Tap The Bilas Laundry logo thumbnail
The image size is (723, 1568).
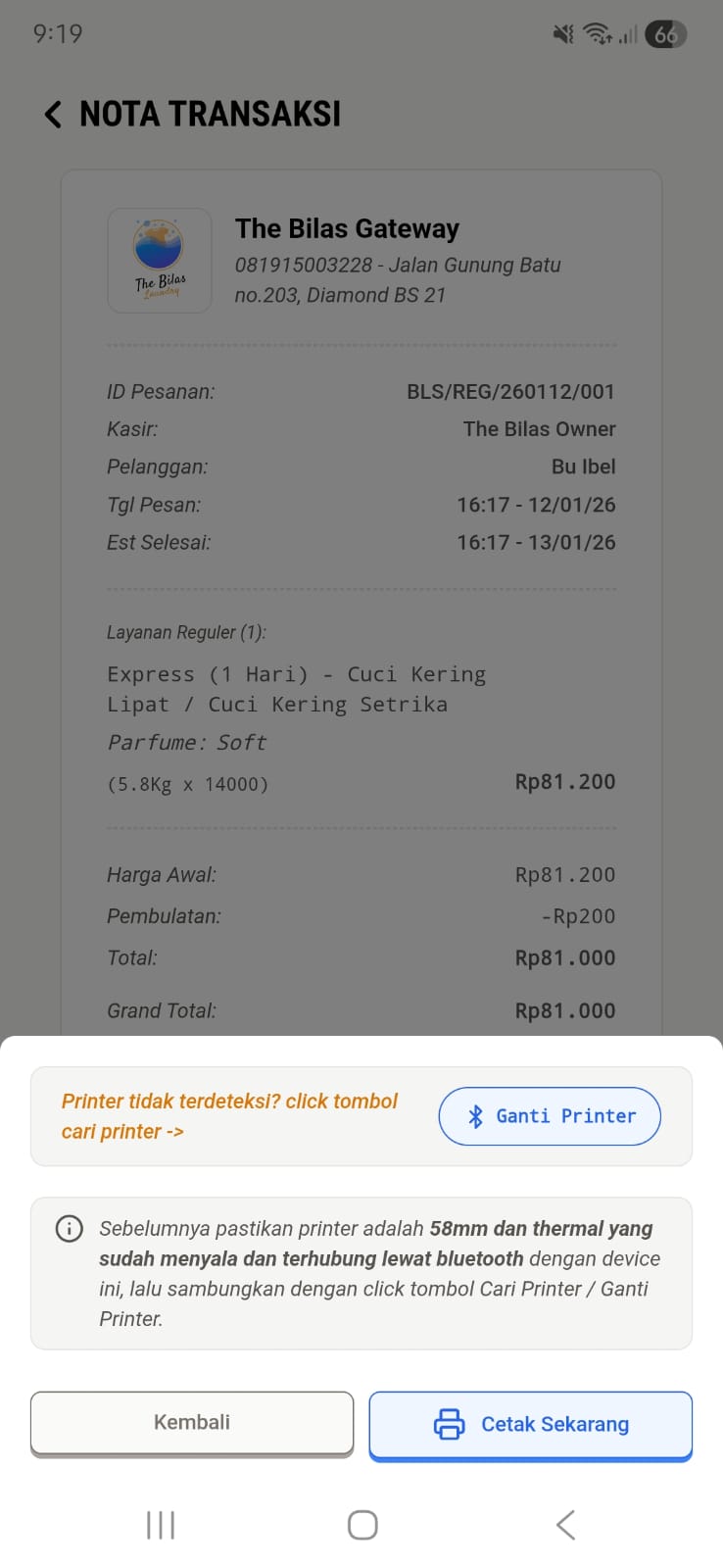click(160, 260)
